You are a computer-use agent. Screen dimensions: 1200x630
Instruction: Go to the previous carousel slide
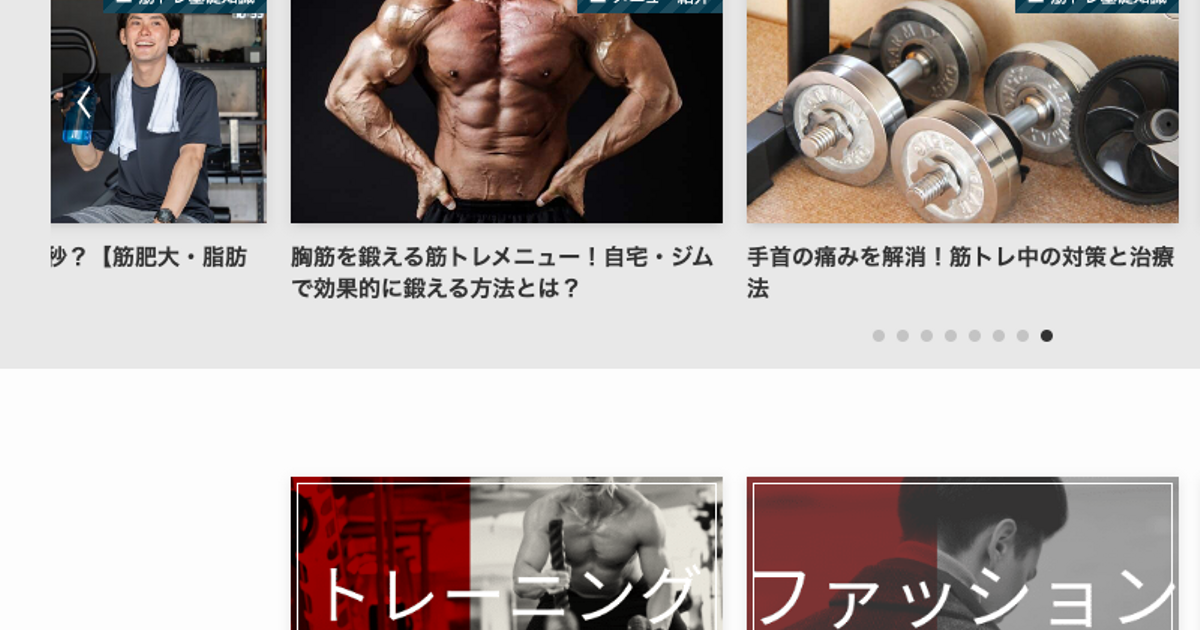[85, 102]
